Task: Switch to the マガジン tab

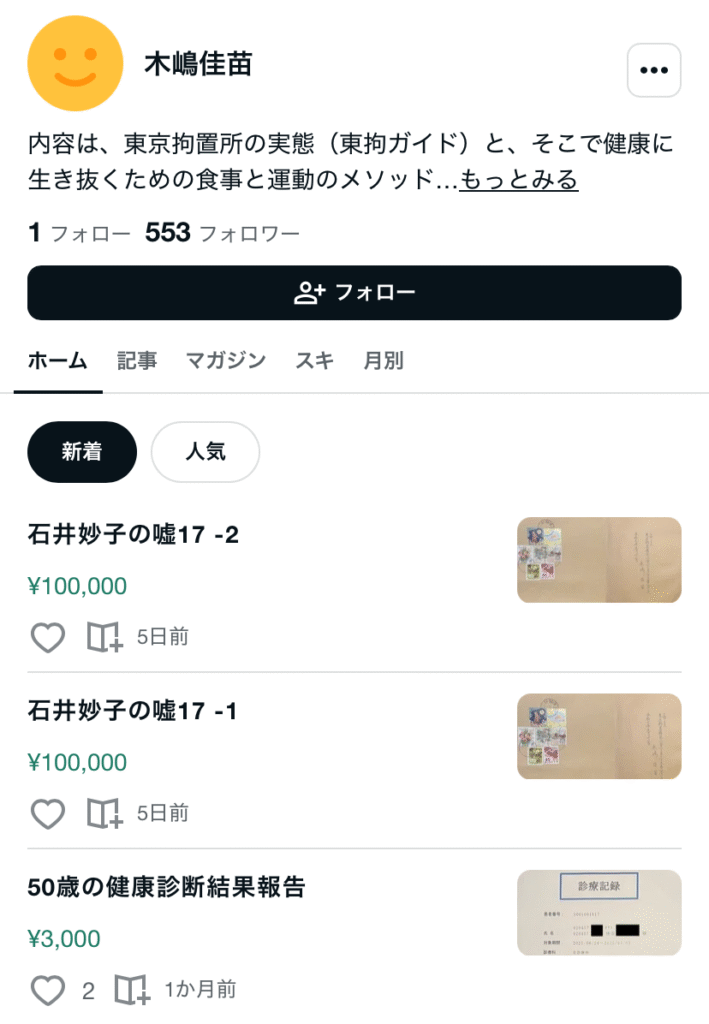Action: point(226,361)
